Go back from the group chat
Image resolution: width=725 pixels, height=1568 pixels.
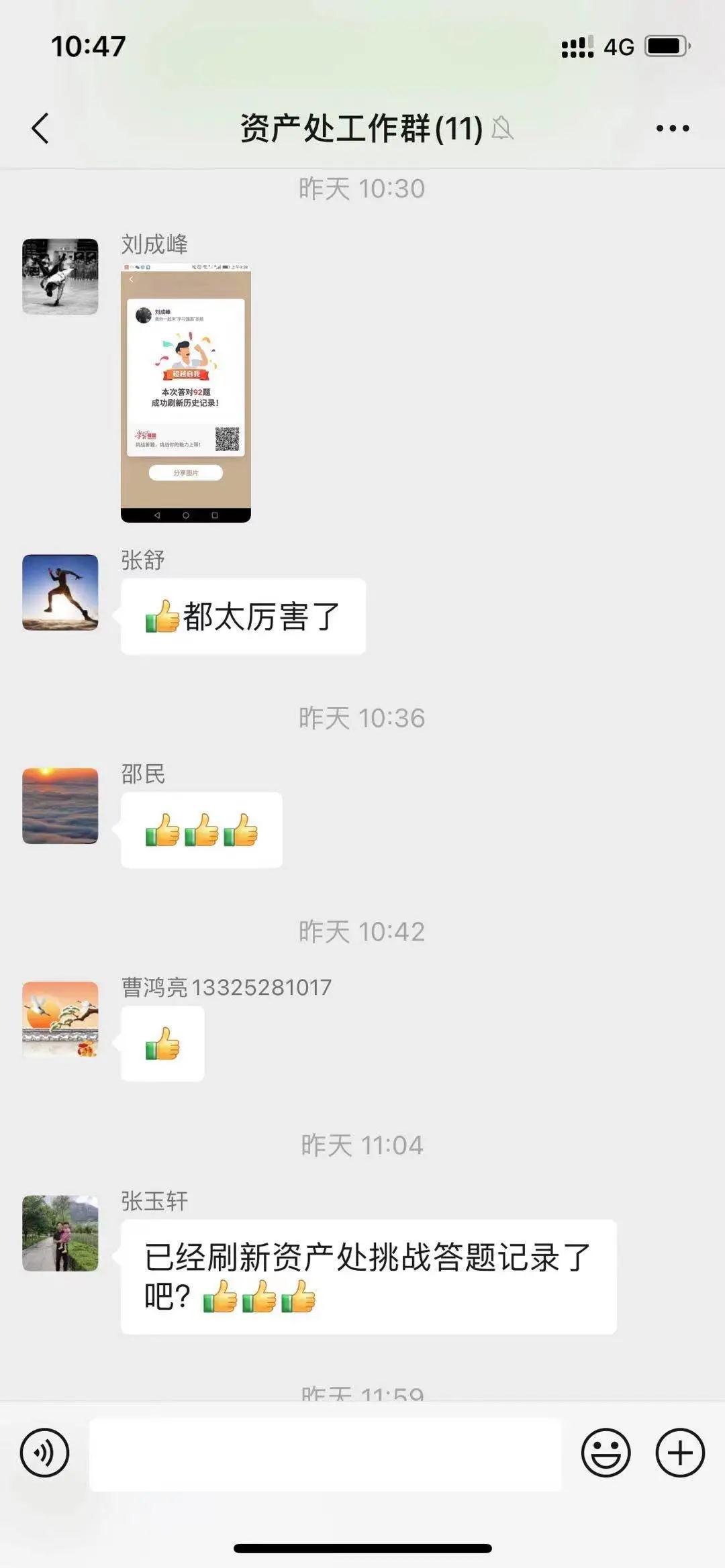(40, 128)
